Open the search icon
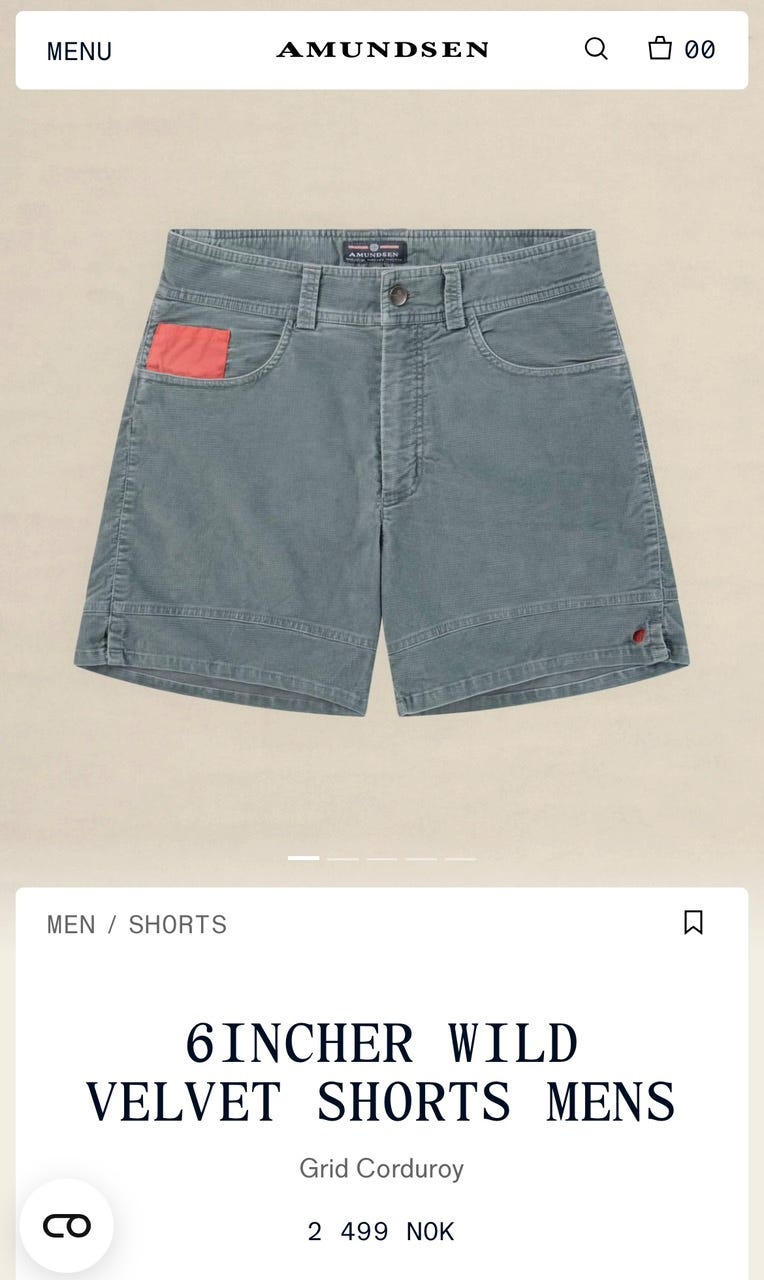 596,49
